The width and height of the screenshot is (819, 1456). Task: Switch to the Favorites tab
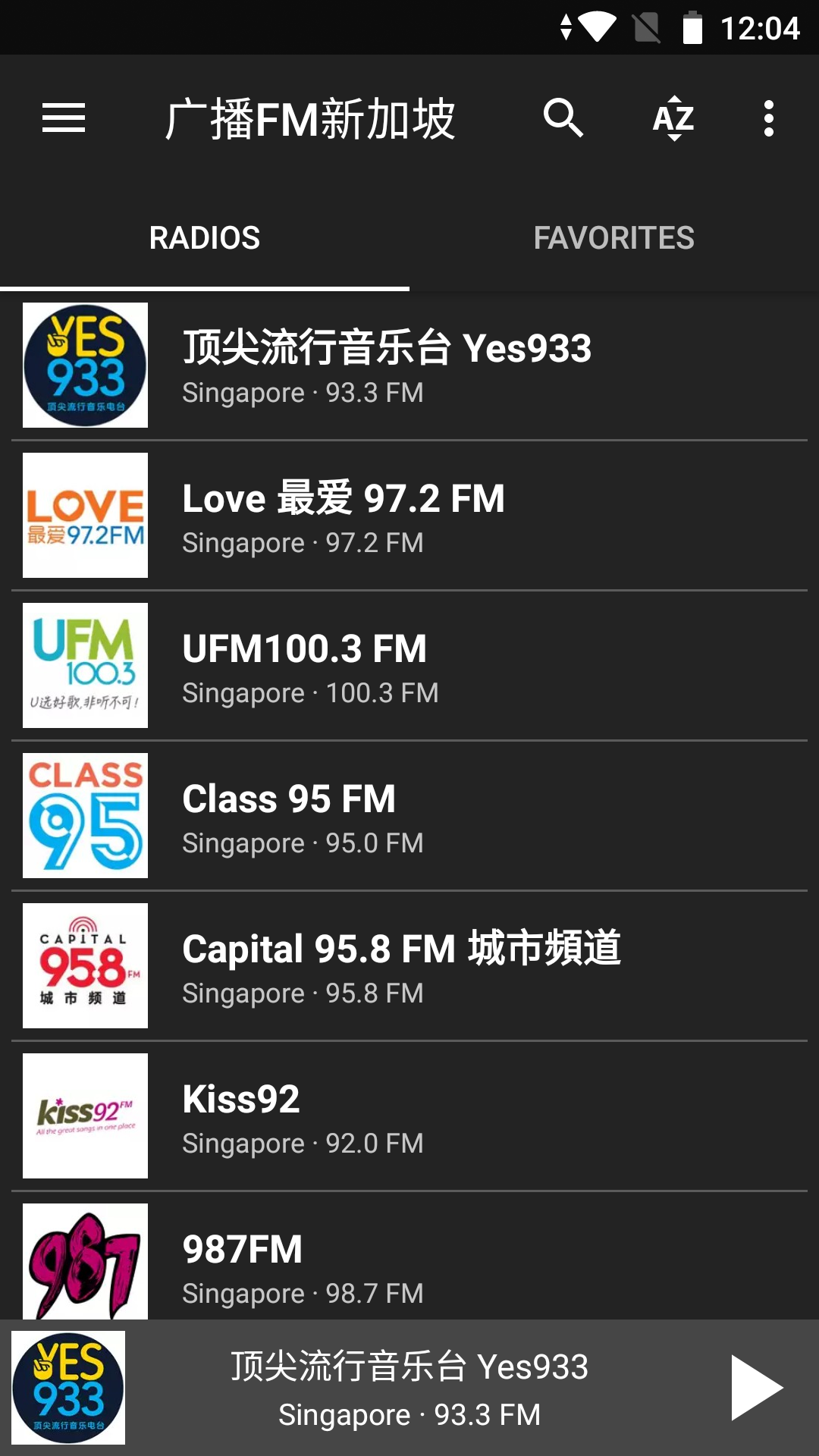tap(614, 237)
